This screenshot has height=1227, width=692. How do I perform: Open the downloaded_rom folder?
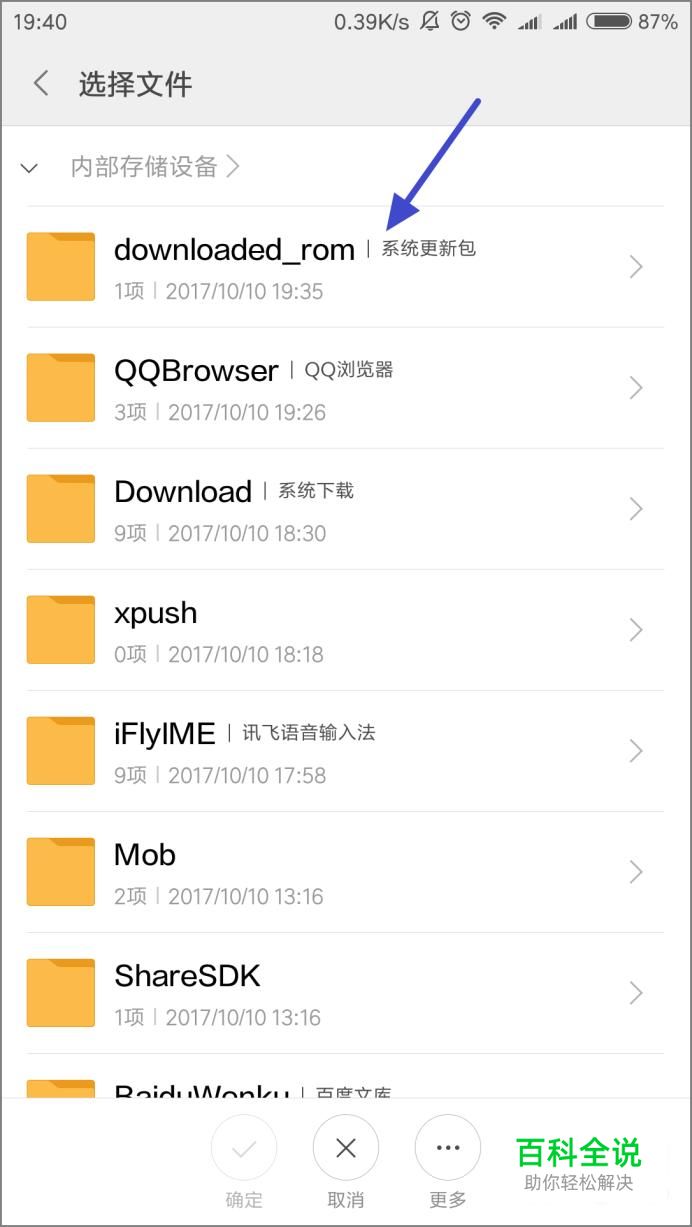[346, 267]
